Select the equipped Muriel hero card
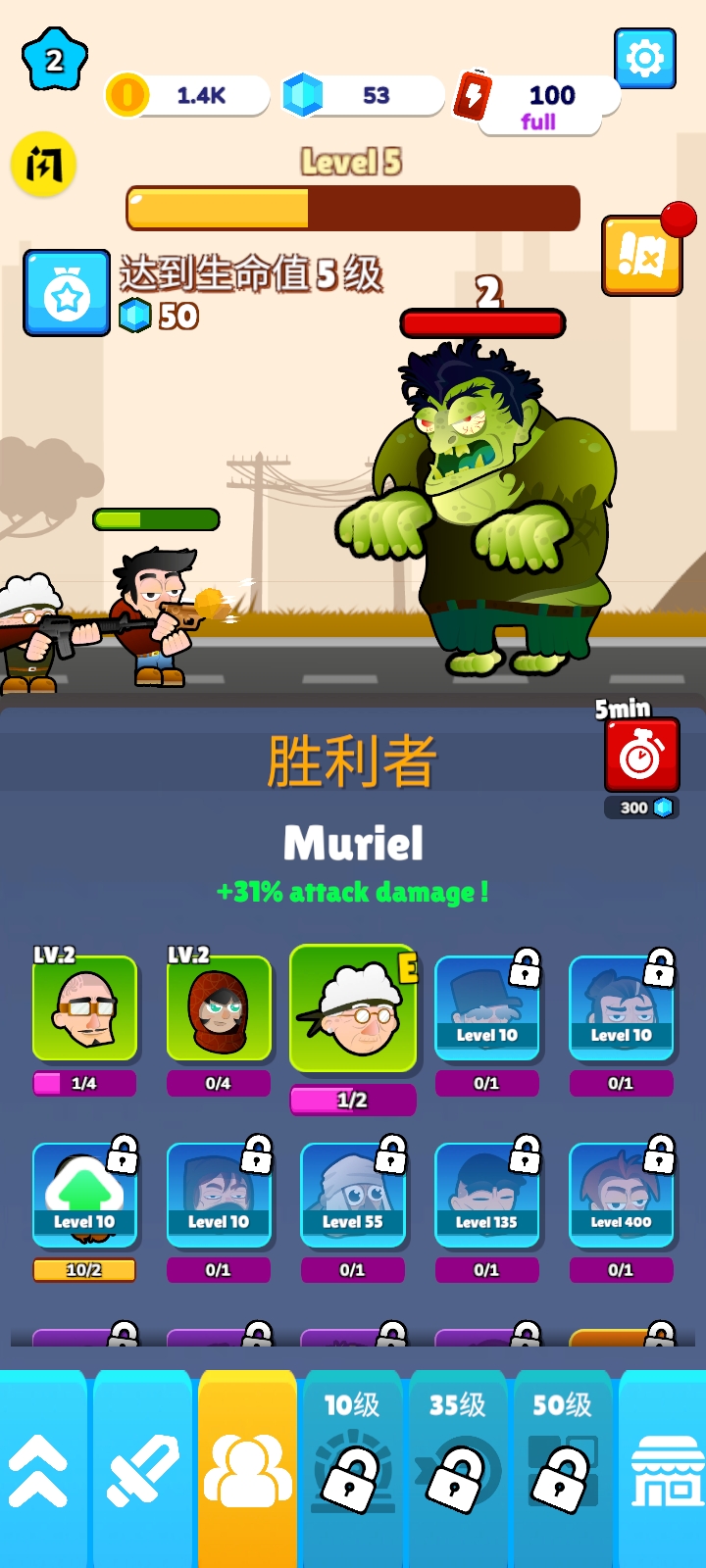This screenshot has height=1568, width=706. point(353,1010)
